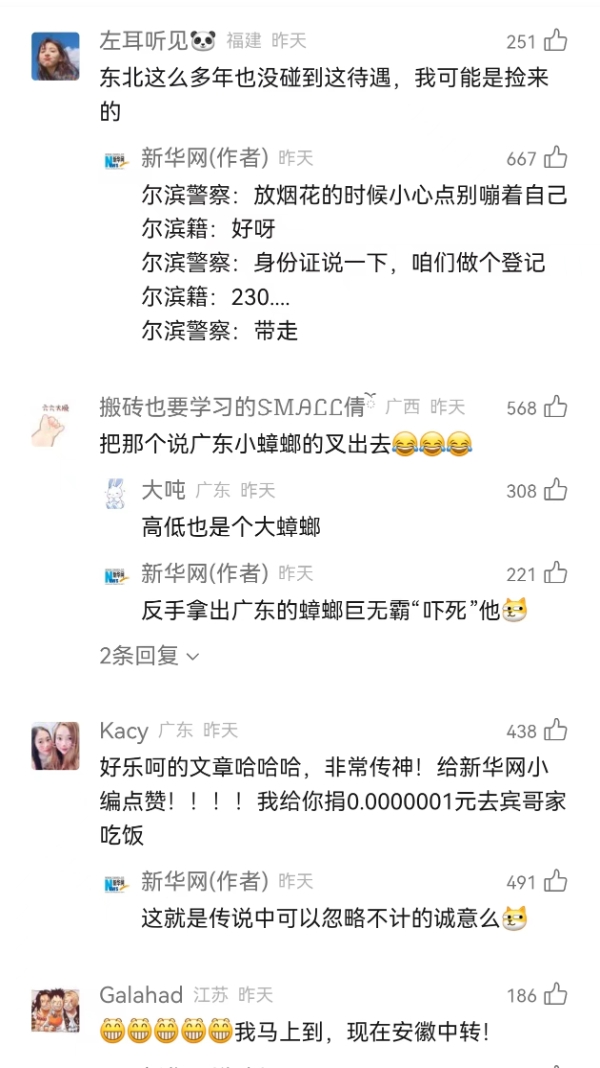Visit 搬砖也要学习的SMALL倩's avatar
600x1068 pixels.
(55, 422)
